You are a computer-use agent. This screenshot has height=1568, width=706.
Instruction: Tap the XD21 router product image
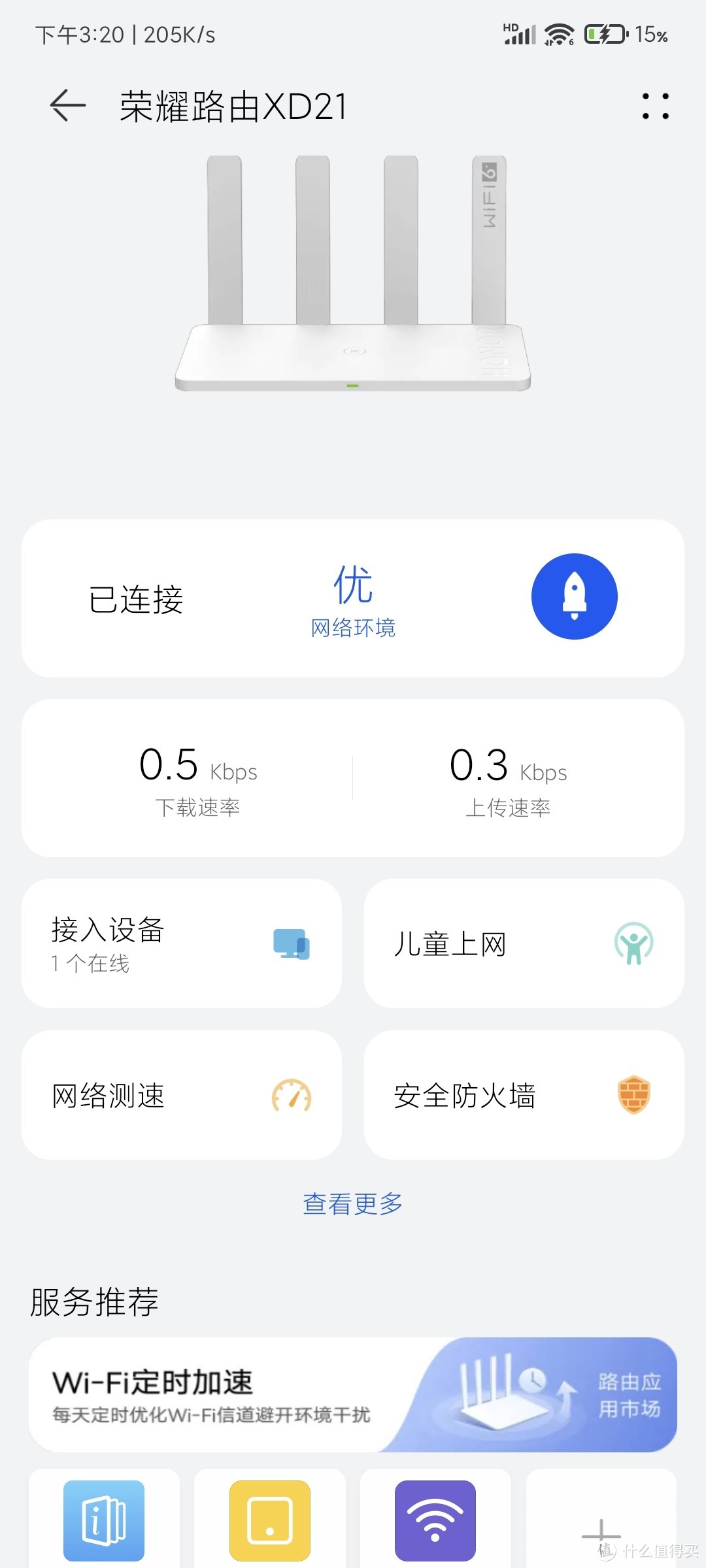(353, 274)
